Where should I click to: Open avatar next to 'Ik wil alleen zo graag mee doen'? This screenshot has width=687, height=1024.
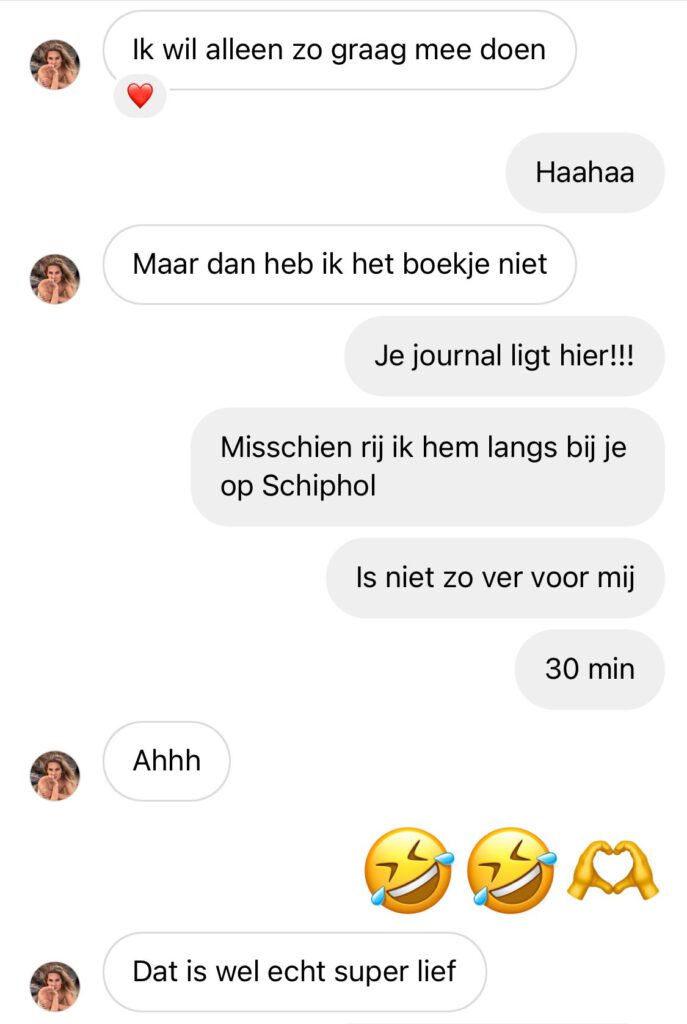(55, 65)
